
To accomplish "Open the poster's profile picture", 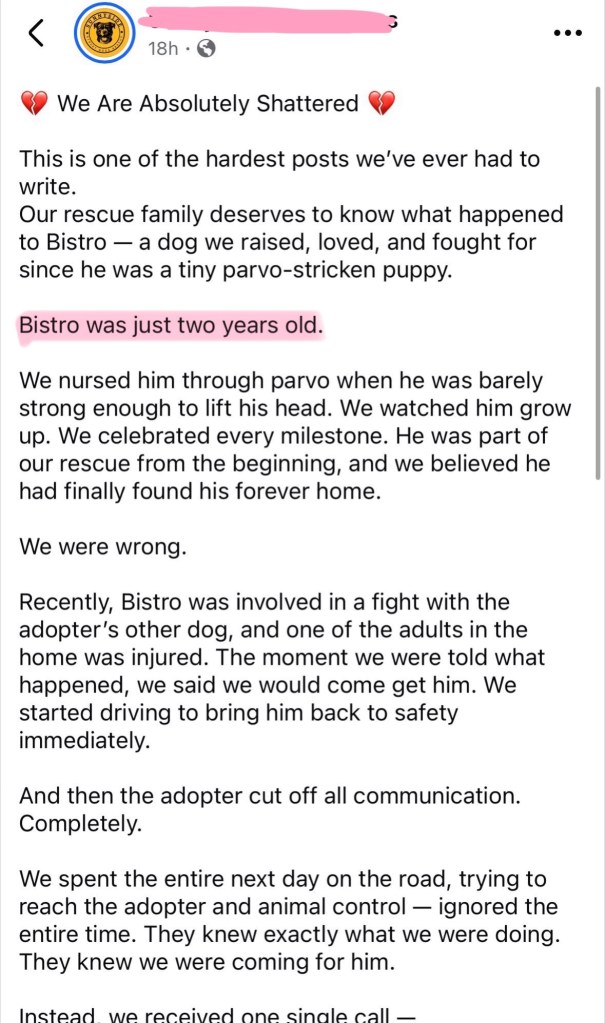I will coord(104,33).
